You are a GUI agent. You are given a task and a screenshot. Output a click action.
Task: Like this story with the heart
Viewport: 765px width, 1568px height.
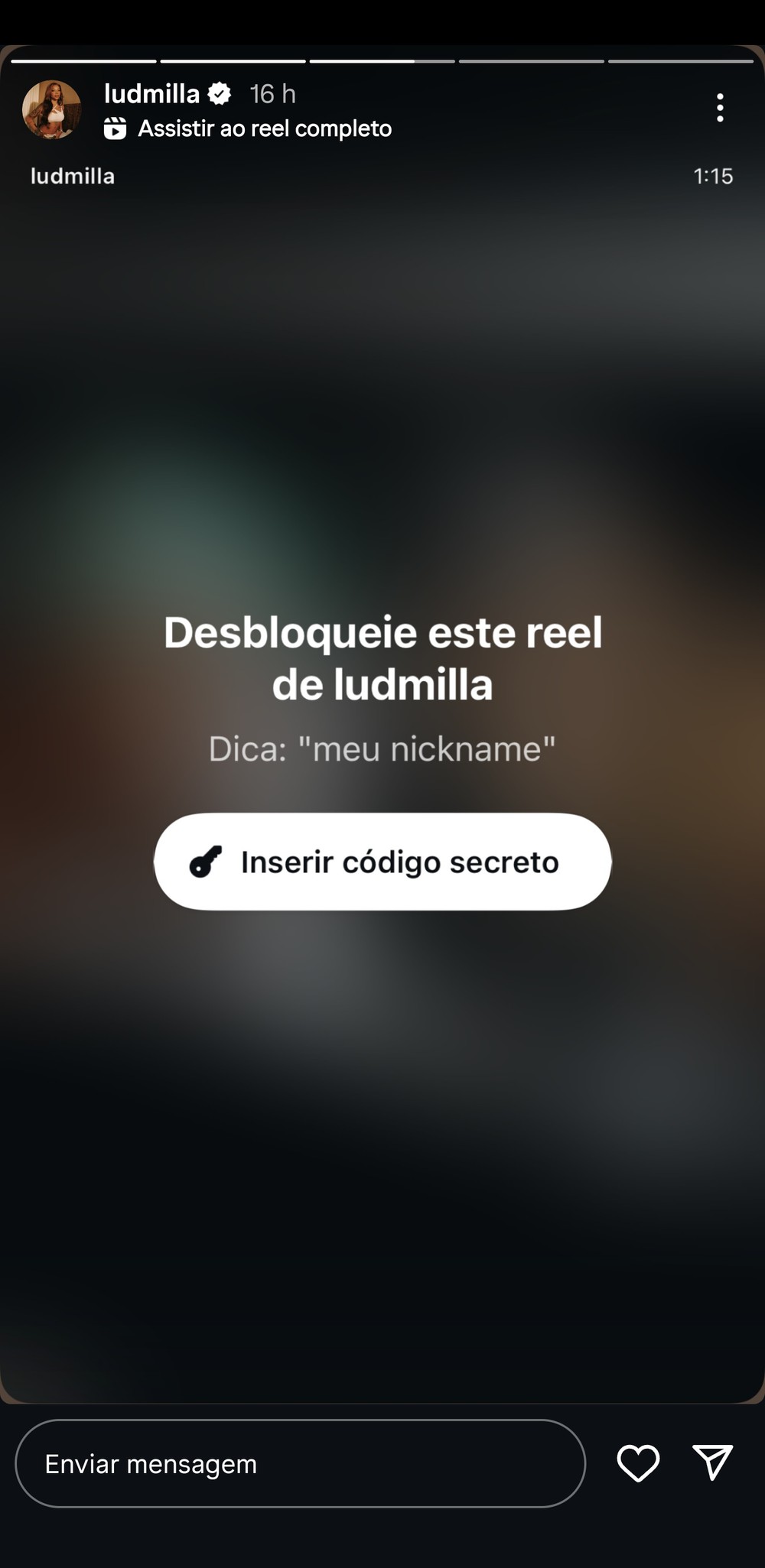638,1463
